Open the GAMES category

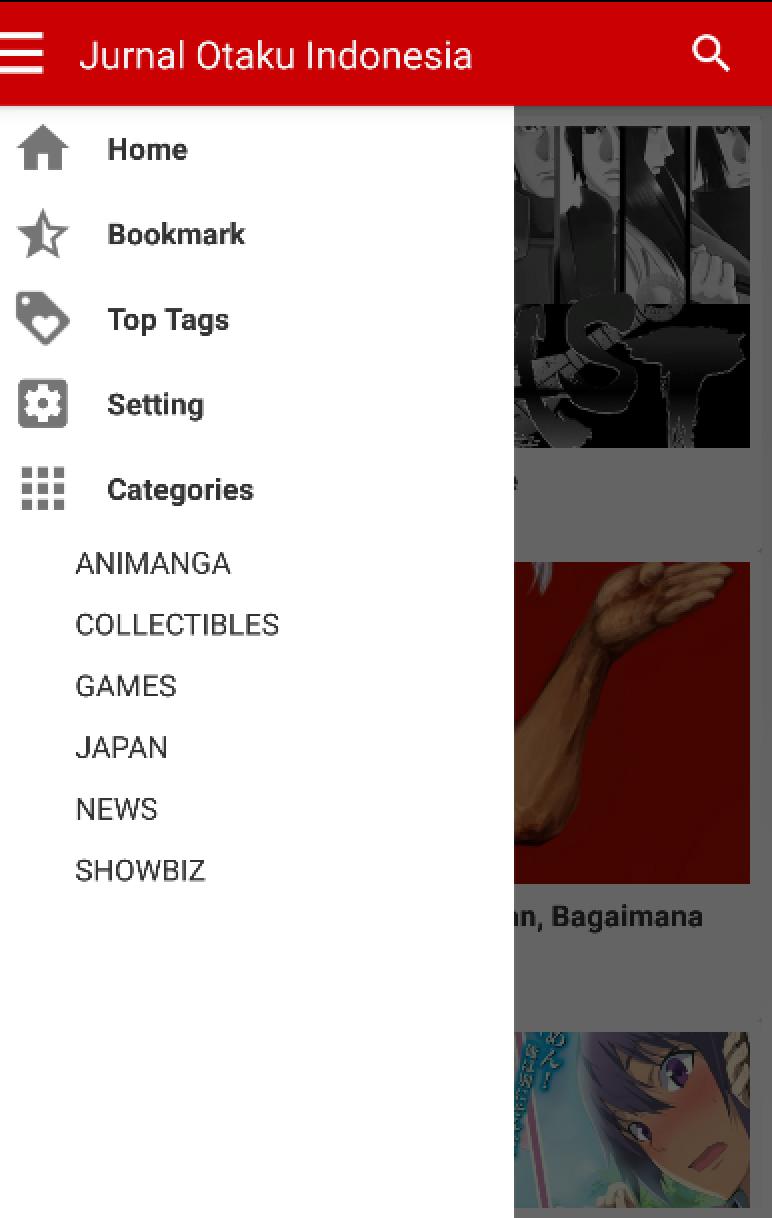pos(126,686)
